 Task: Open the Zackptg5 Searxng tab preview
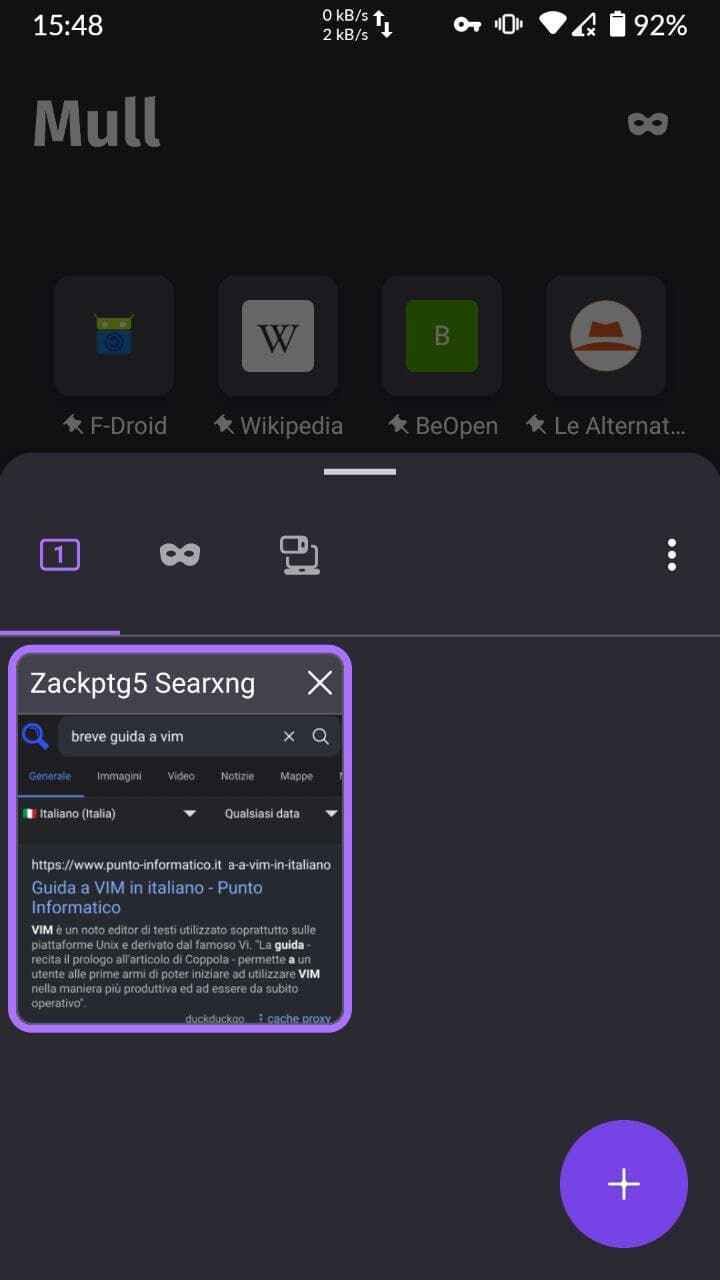pyautogui.click(x=180, y=866)
